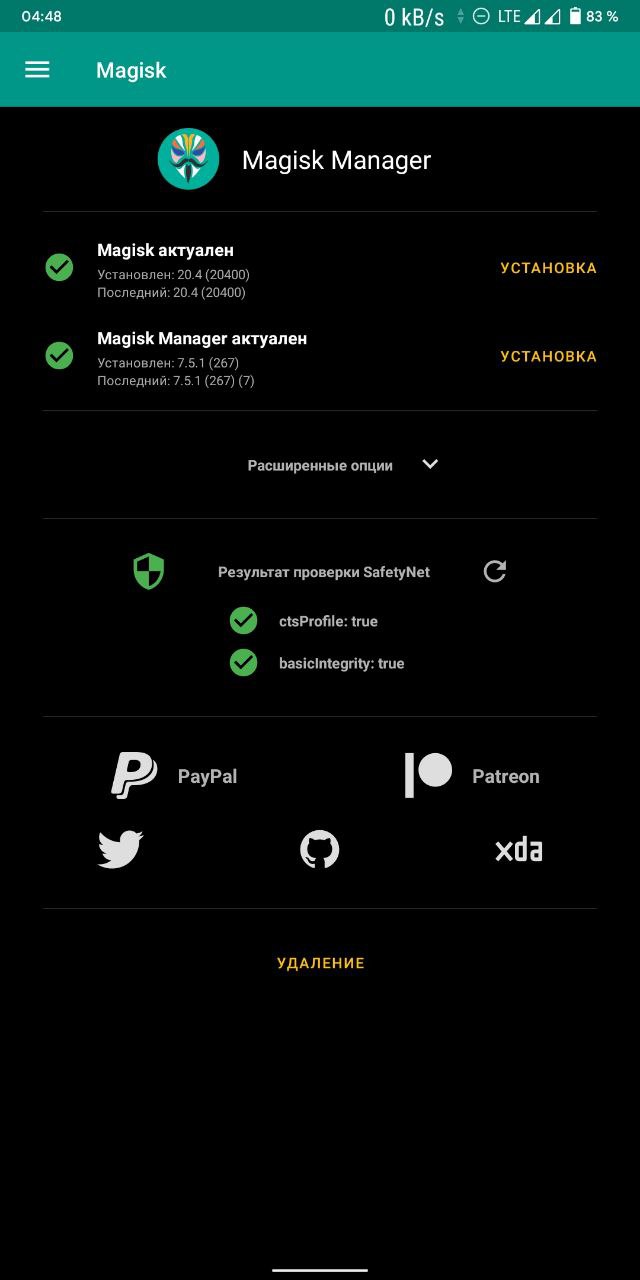
Task: Open the Twitter bird icon
Action: point(120,850)
